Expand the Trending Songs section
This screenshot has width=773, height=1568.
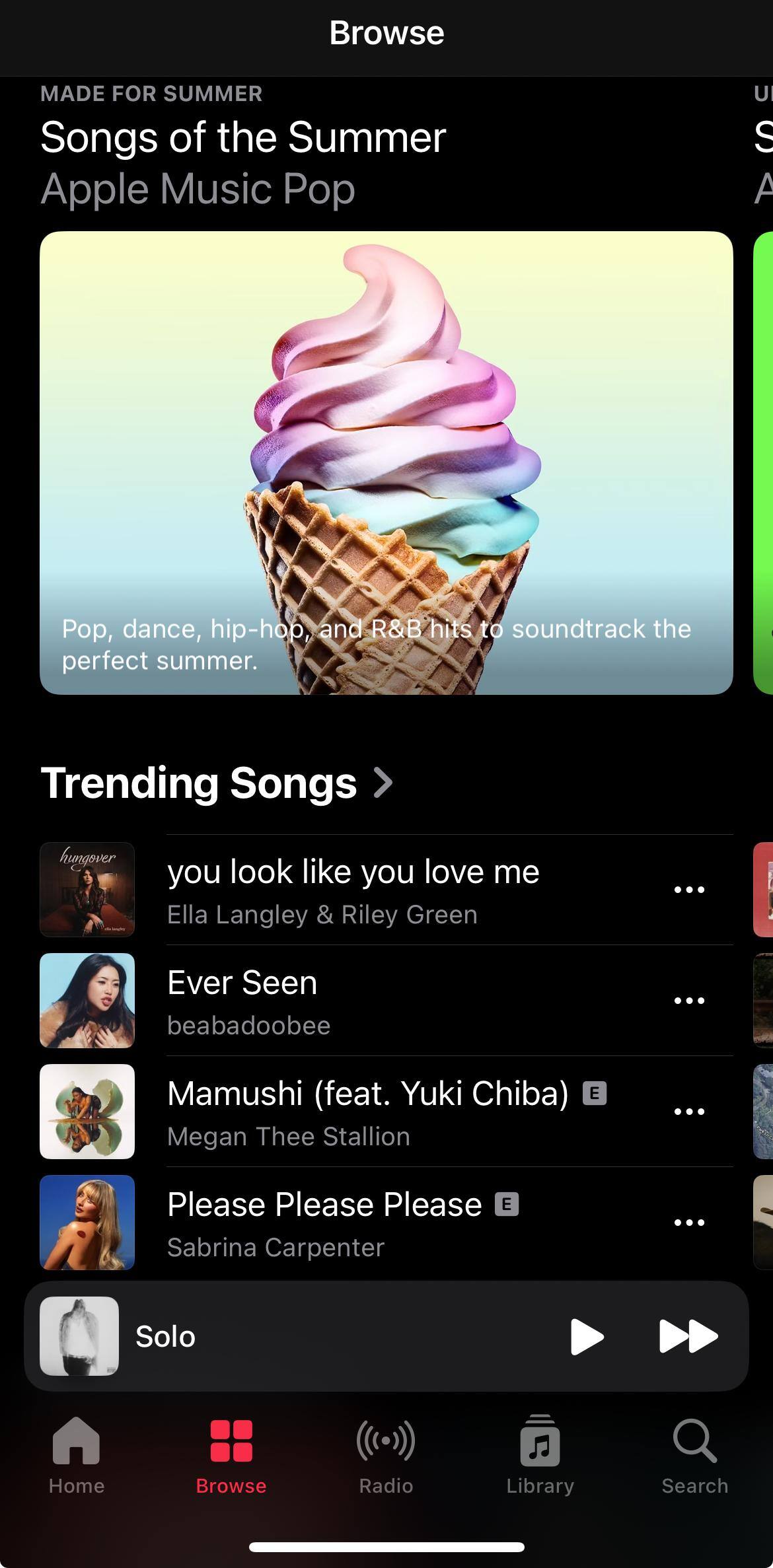point(217,783)
